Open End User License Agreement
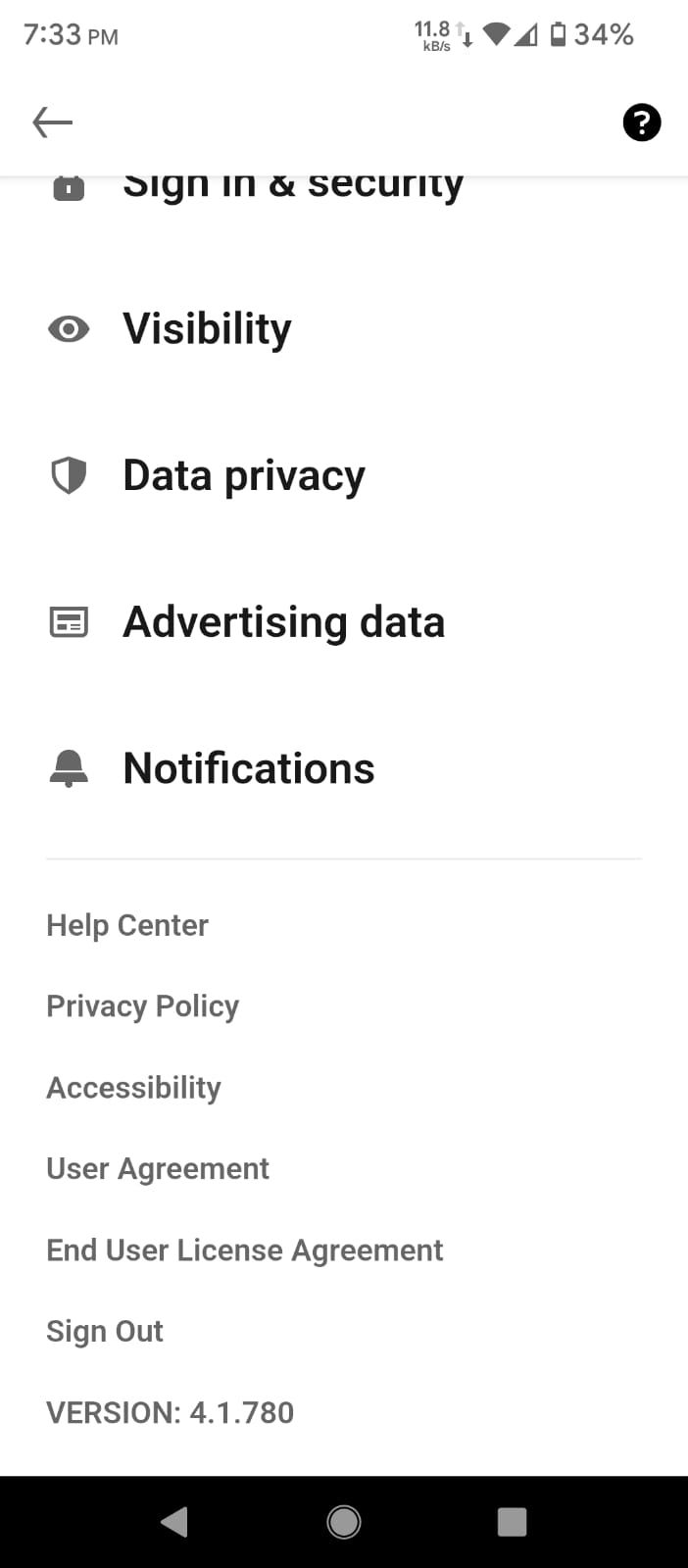Image resolution: width=688 pixels, height=1568 pixels. [245, 1249]
